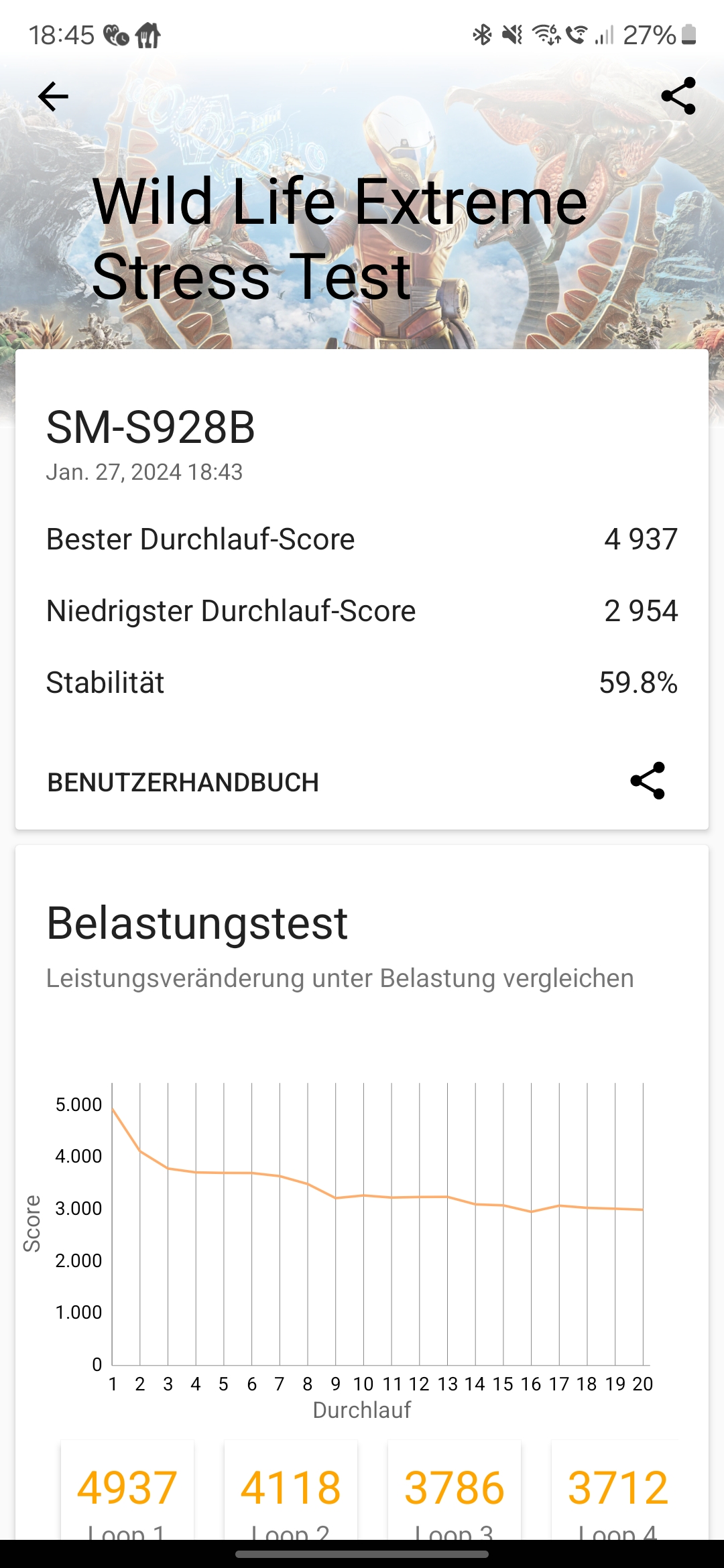Go back using the top-left arrow
724x1568 pixels.
tap(53, 96)
